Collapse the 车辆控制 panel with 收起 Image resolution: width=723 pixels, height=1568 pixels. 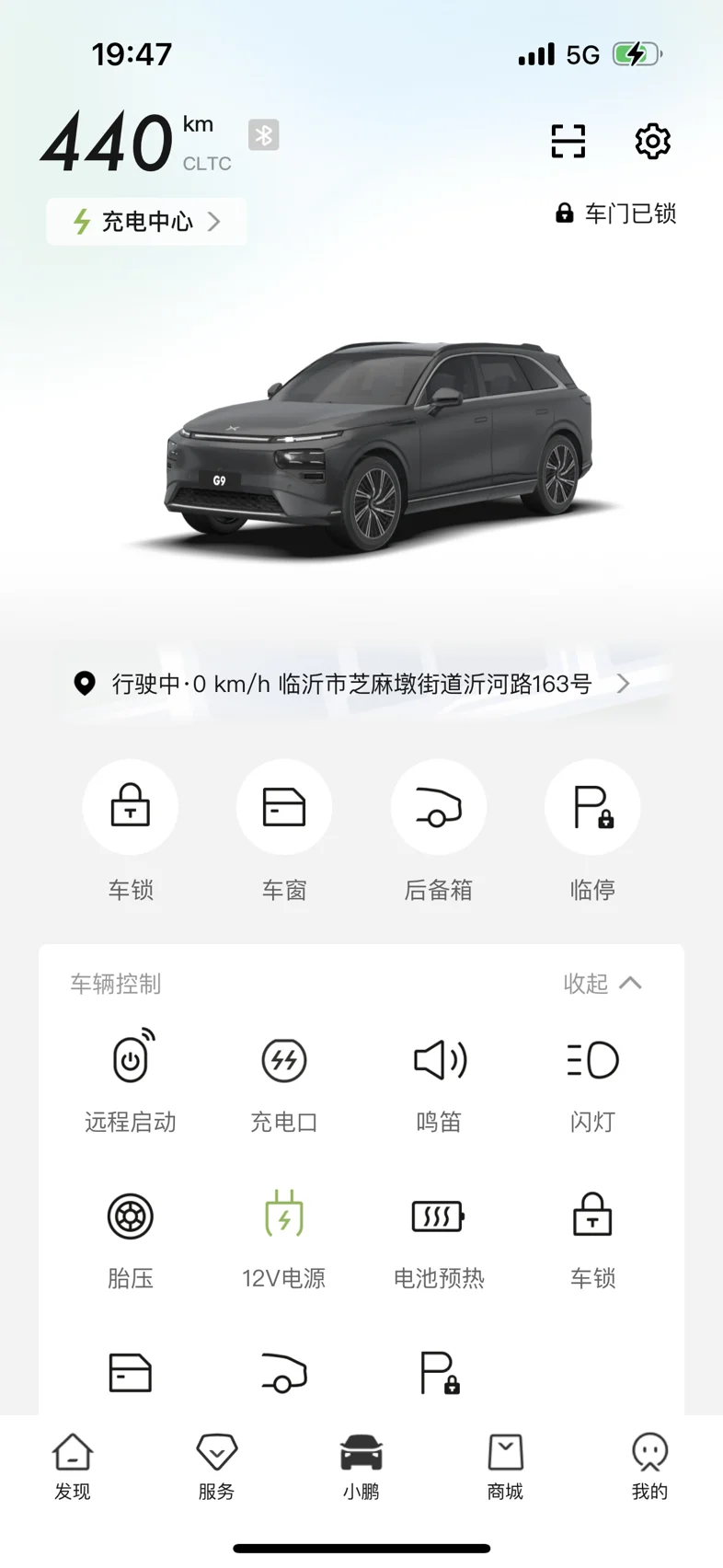click(x=602, y=984)
